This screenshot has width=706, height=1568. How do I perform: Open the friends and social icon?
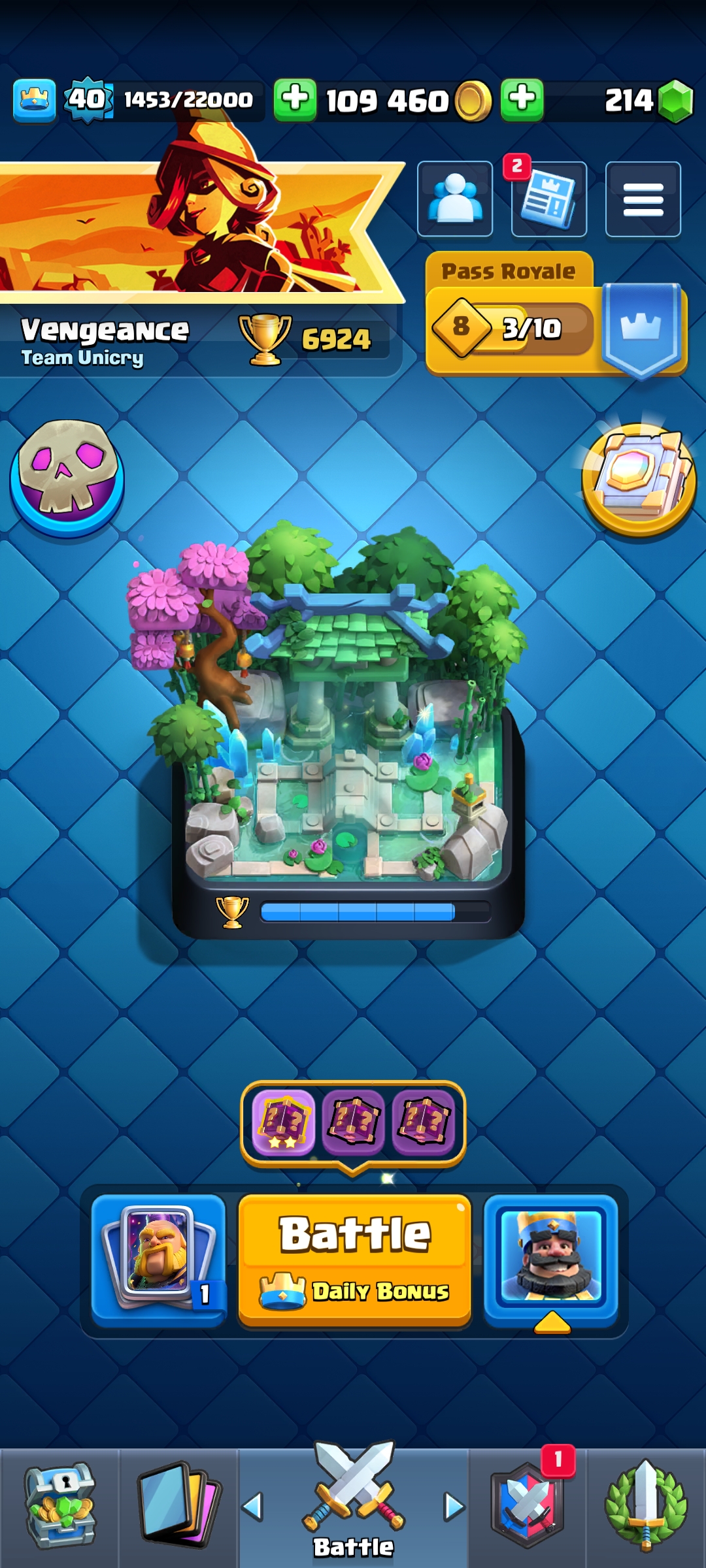455,199
